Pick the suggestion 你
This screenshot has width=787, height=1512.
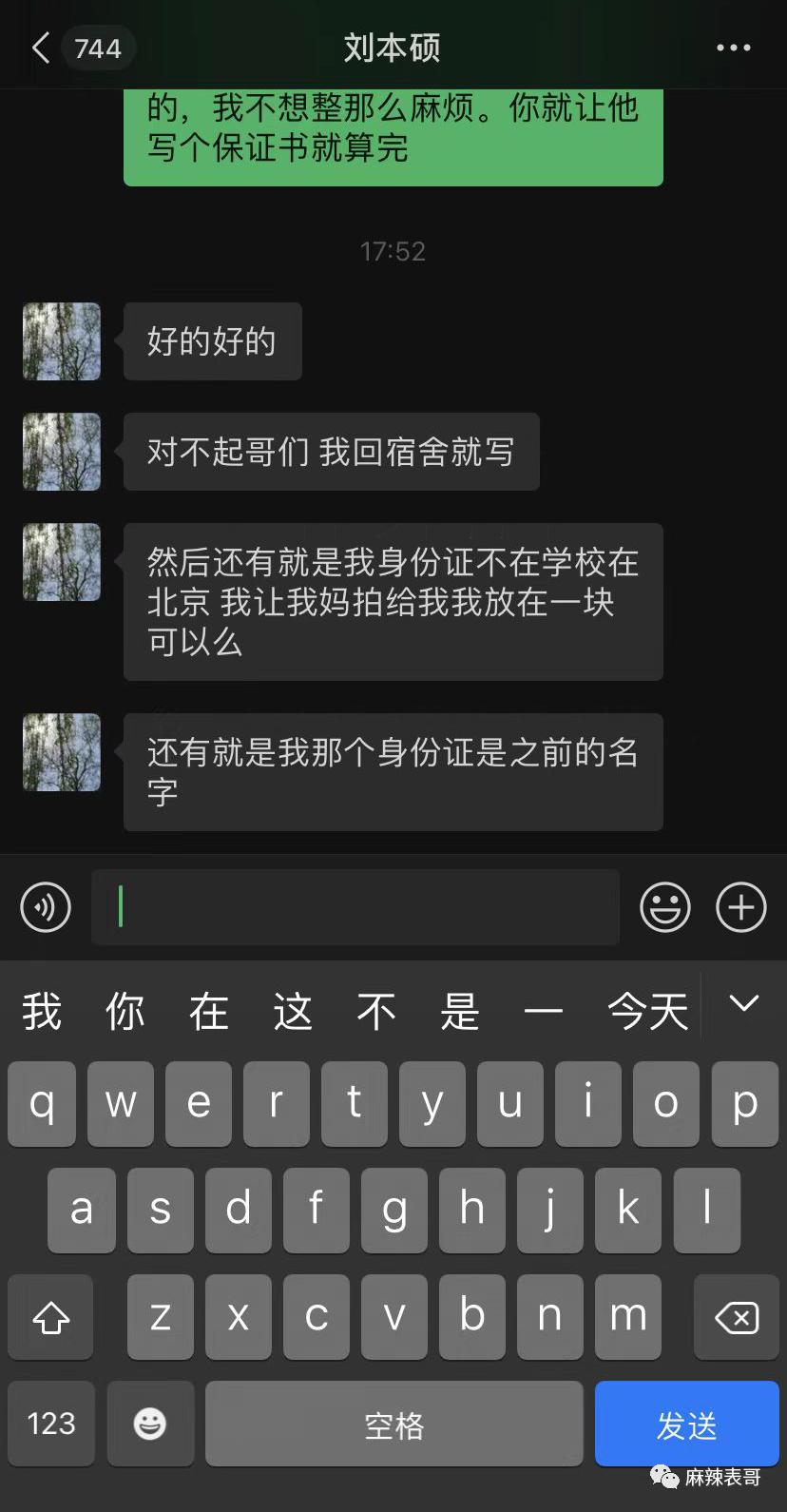point(125,1011)
